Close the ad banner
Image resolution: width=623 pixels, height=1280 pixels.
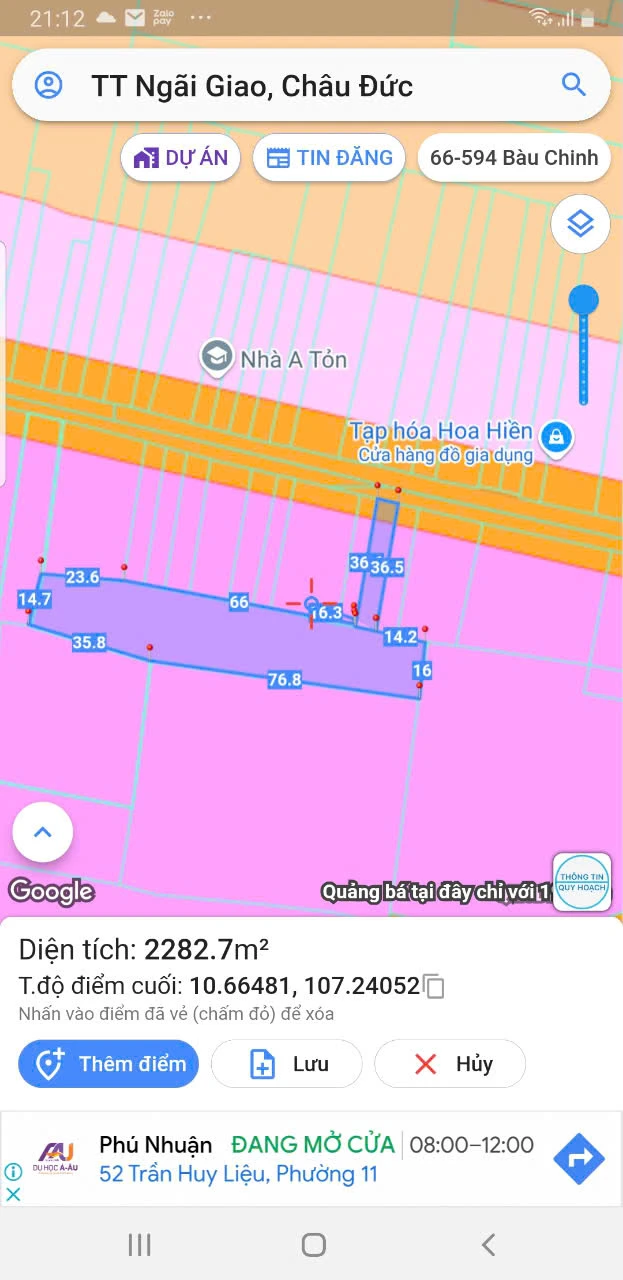13,1193
